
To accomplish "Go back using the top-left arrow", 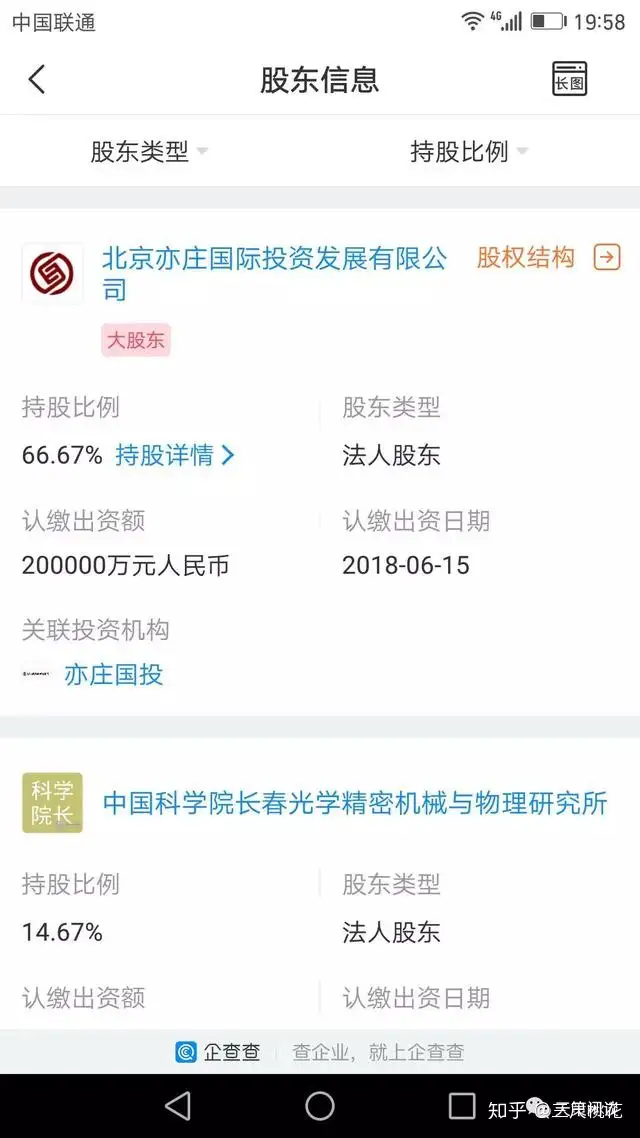I will point(36,79).
